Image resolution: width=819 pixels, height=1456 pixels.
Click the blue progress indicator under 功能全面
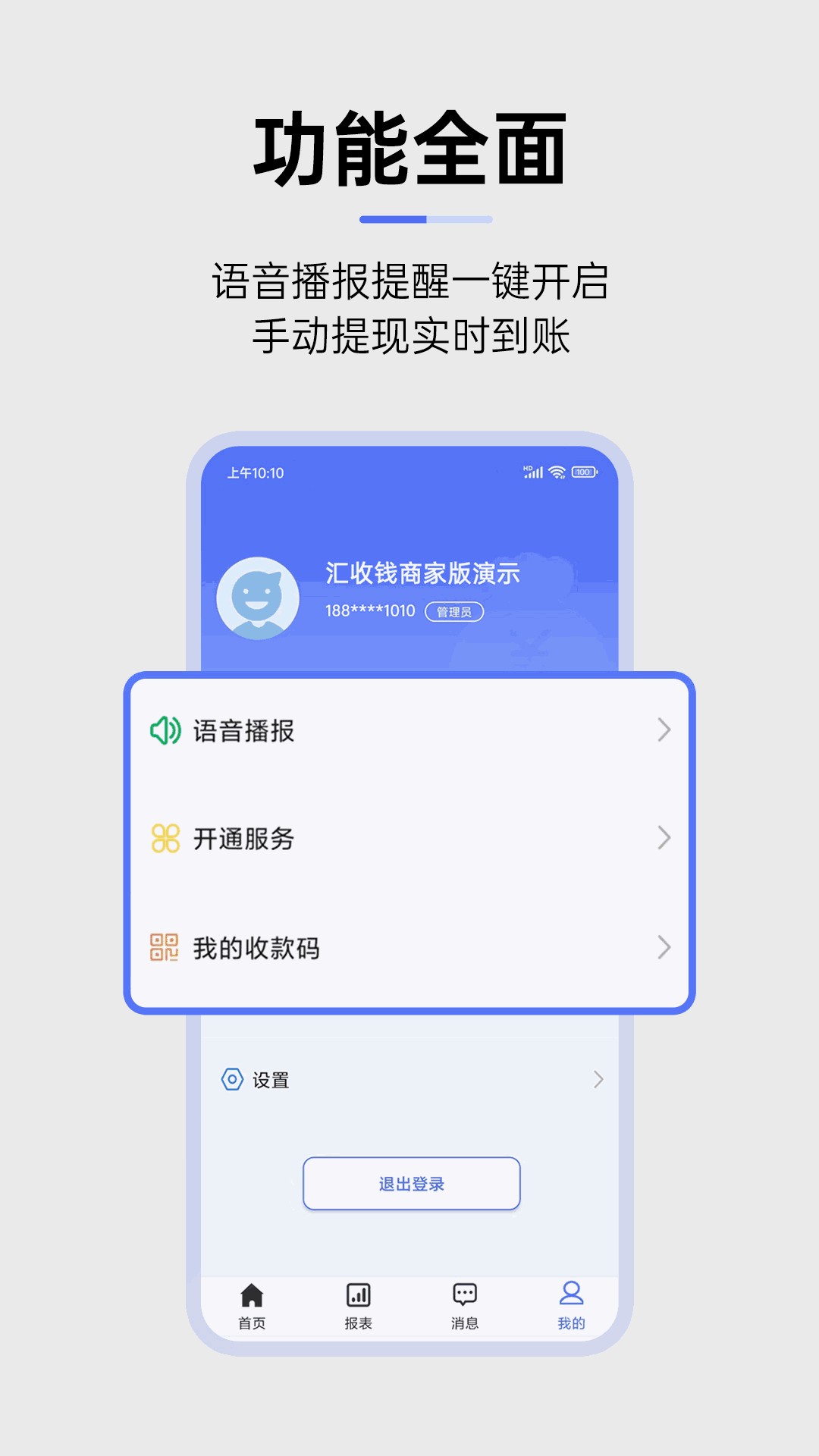click(394, 218)
